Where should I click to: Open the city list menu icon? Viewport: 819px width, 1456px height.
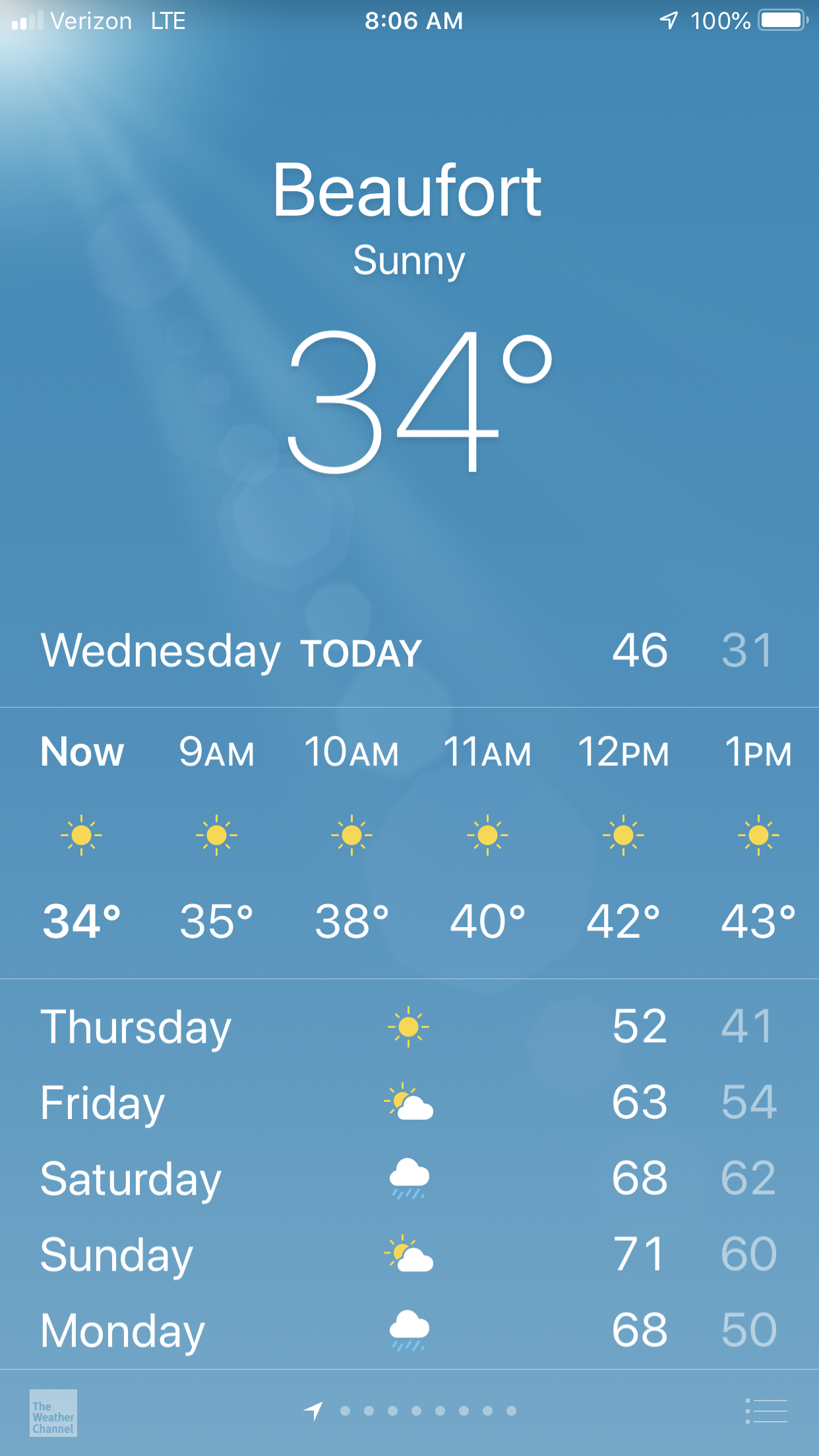click(766, 1411)
